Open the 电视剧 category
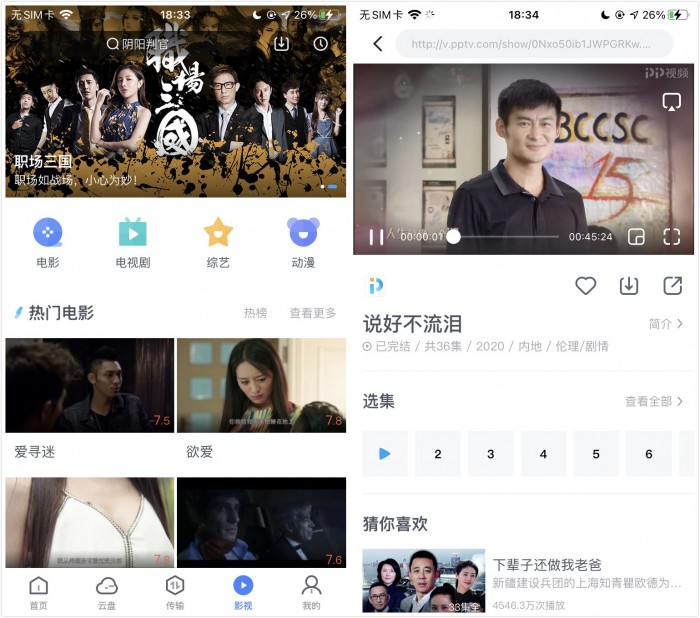The width and height of the screenshot is (700, 618). tap(132, 244)
